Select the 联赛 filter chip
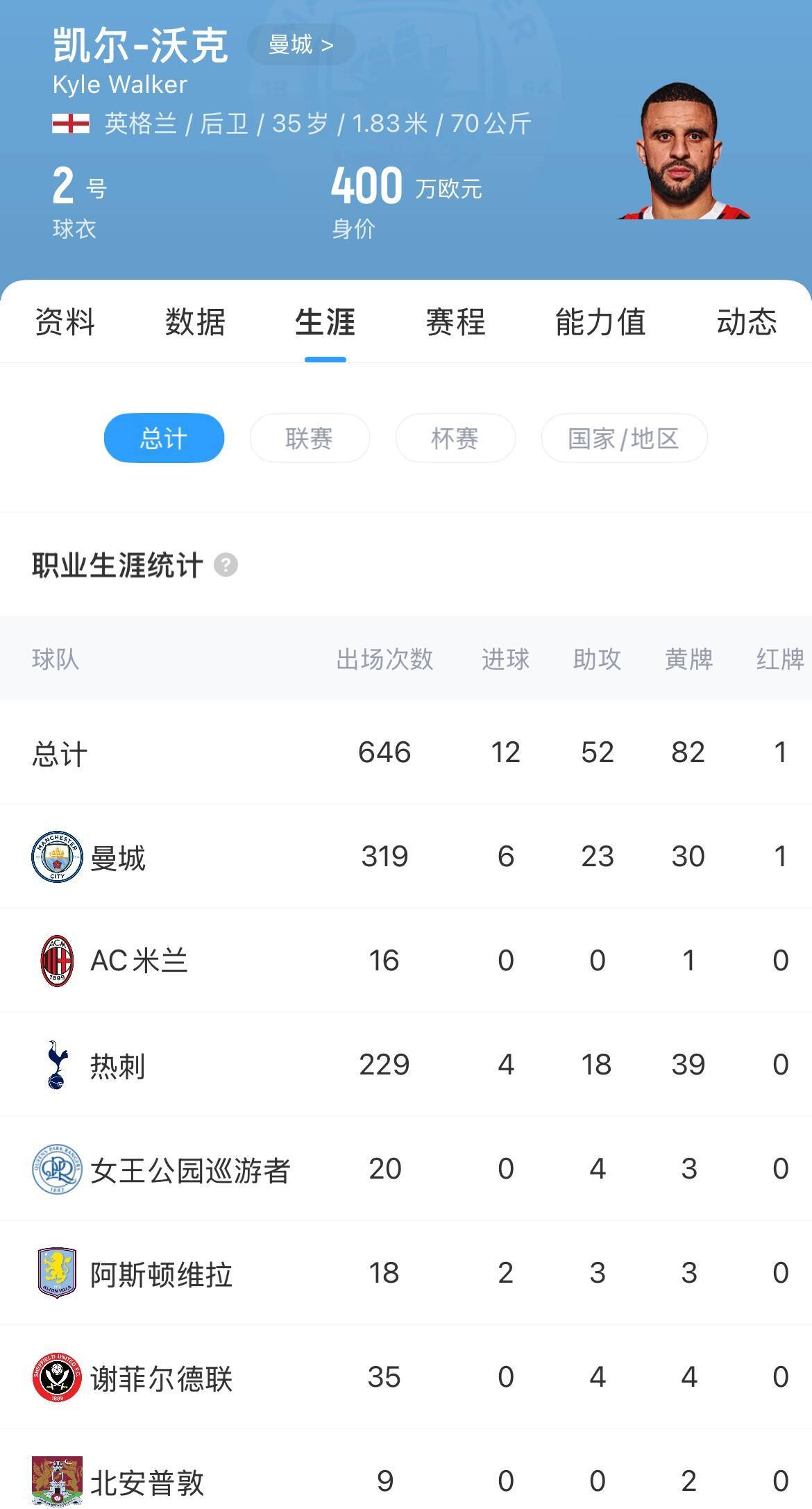 click(309, 437)
